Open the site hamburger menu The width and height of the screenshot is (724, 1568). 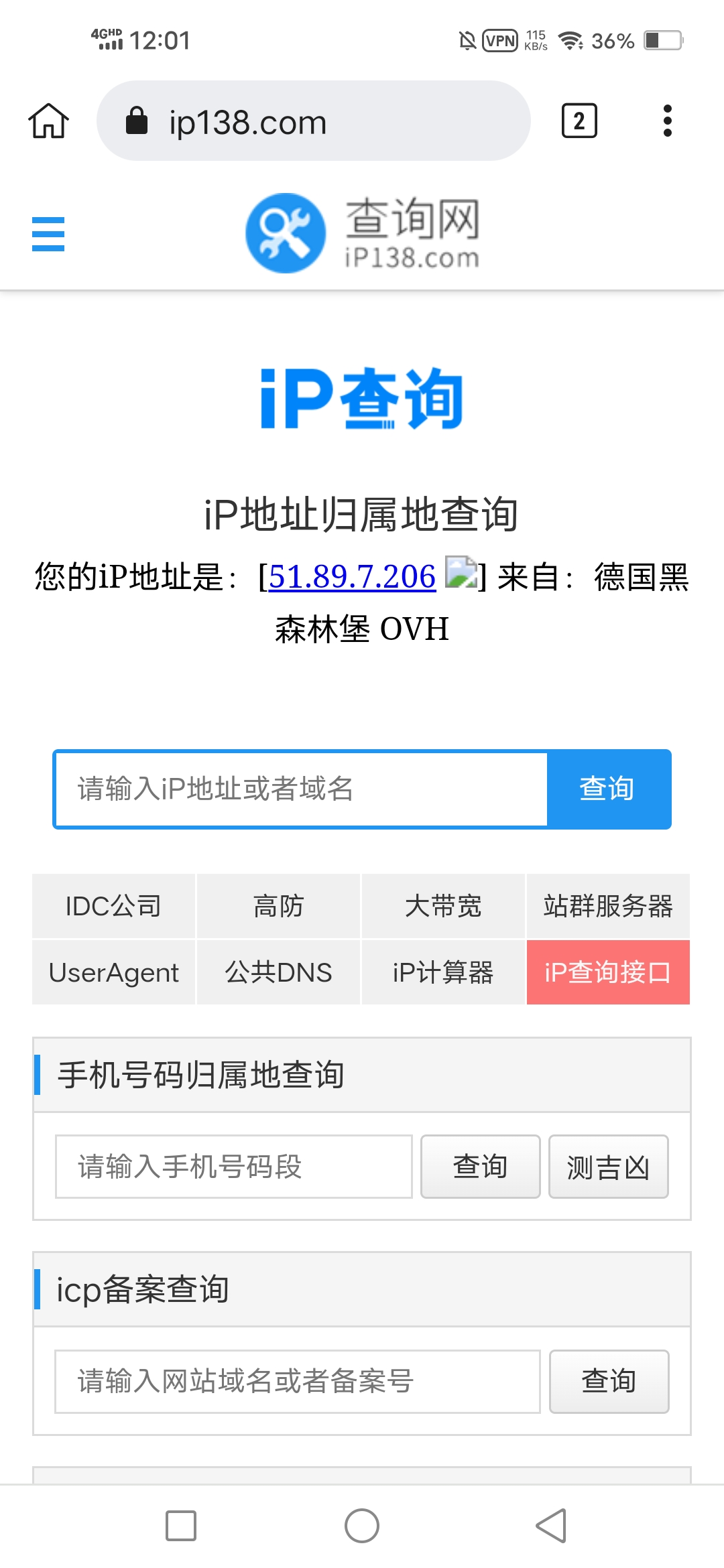click(48, 234)
